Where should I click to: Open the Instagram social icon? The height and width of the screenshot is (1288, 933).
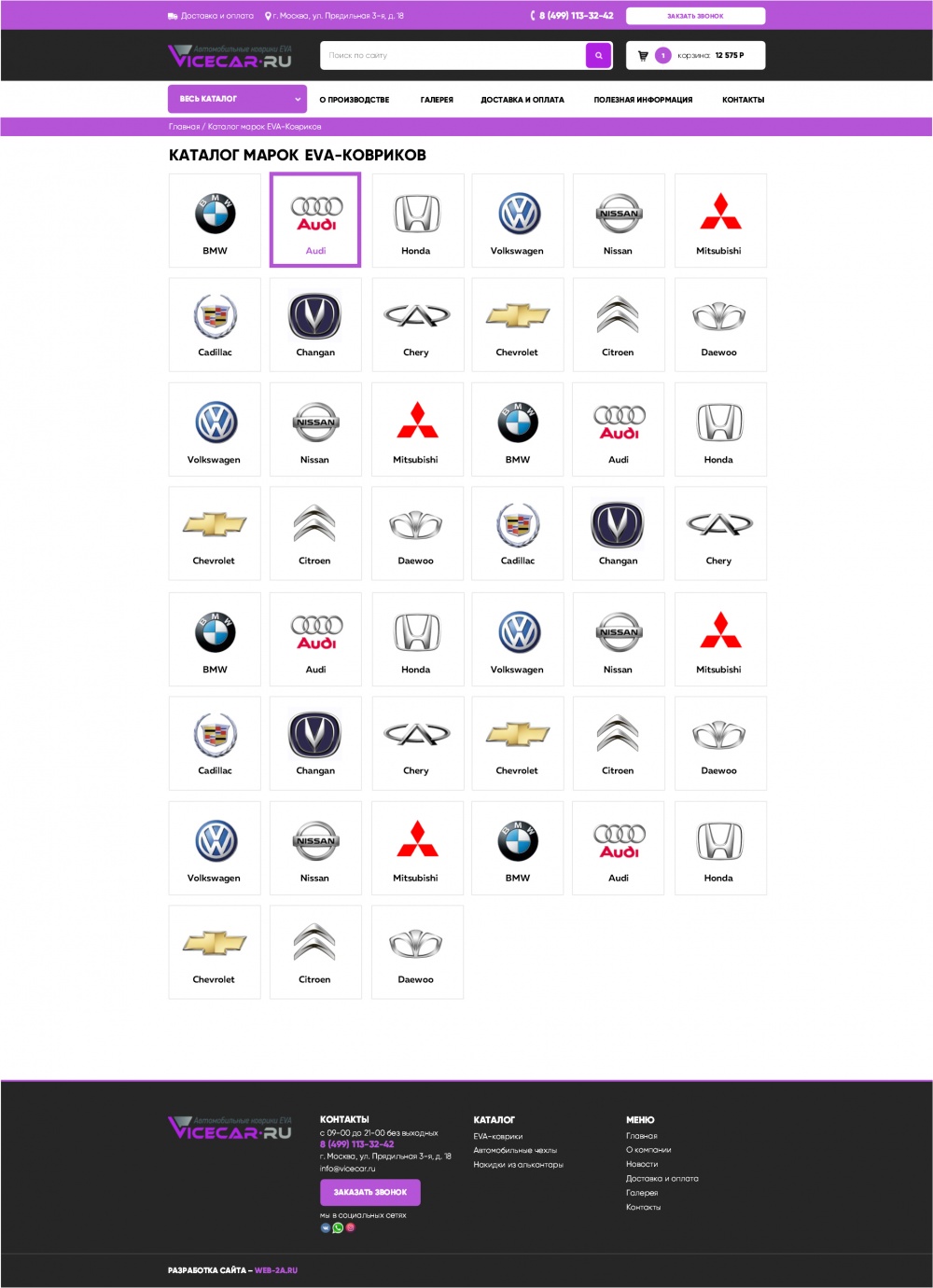pos(351,1227)
